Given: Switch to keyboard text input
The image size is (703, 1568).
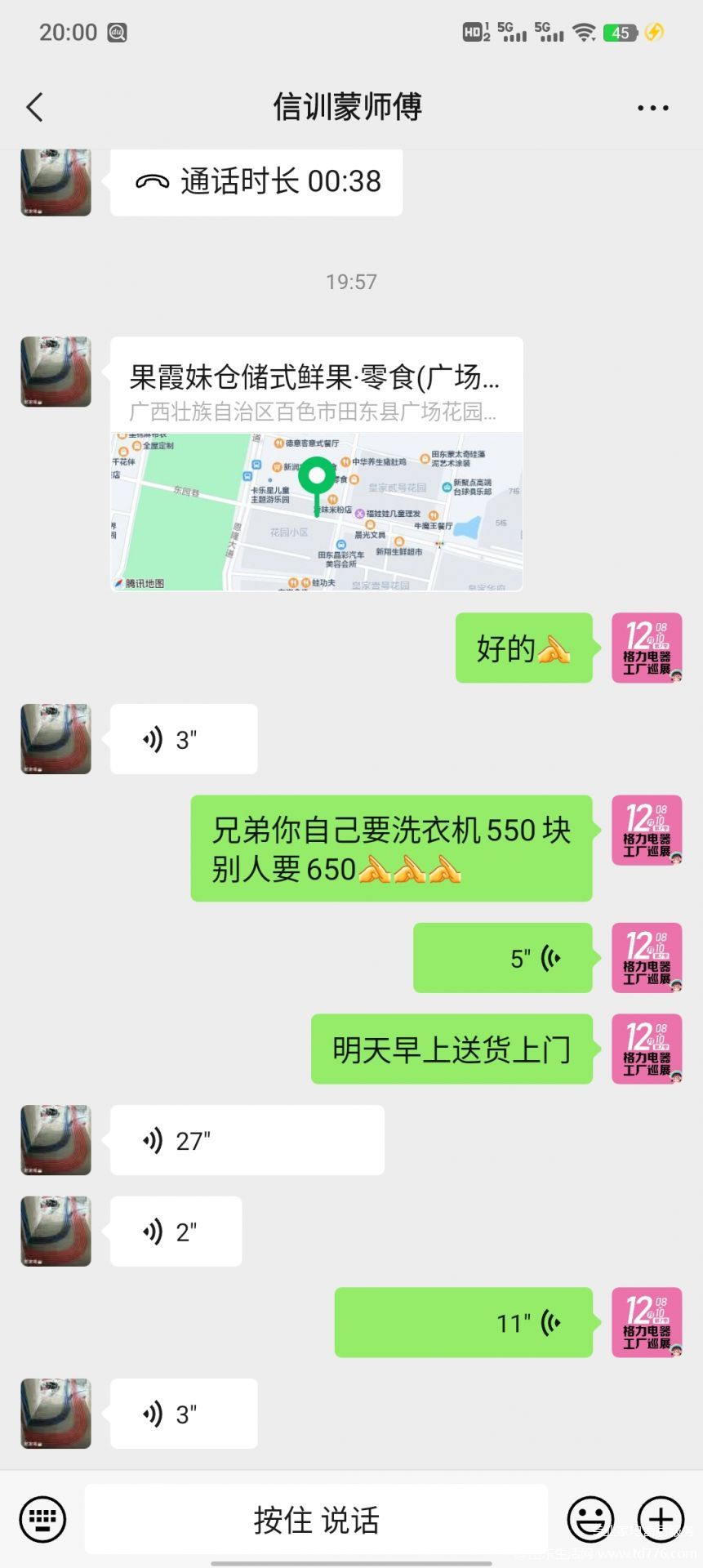Looking at the screenshot, I should [42, 1519].
